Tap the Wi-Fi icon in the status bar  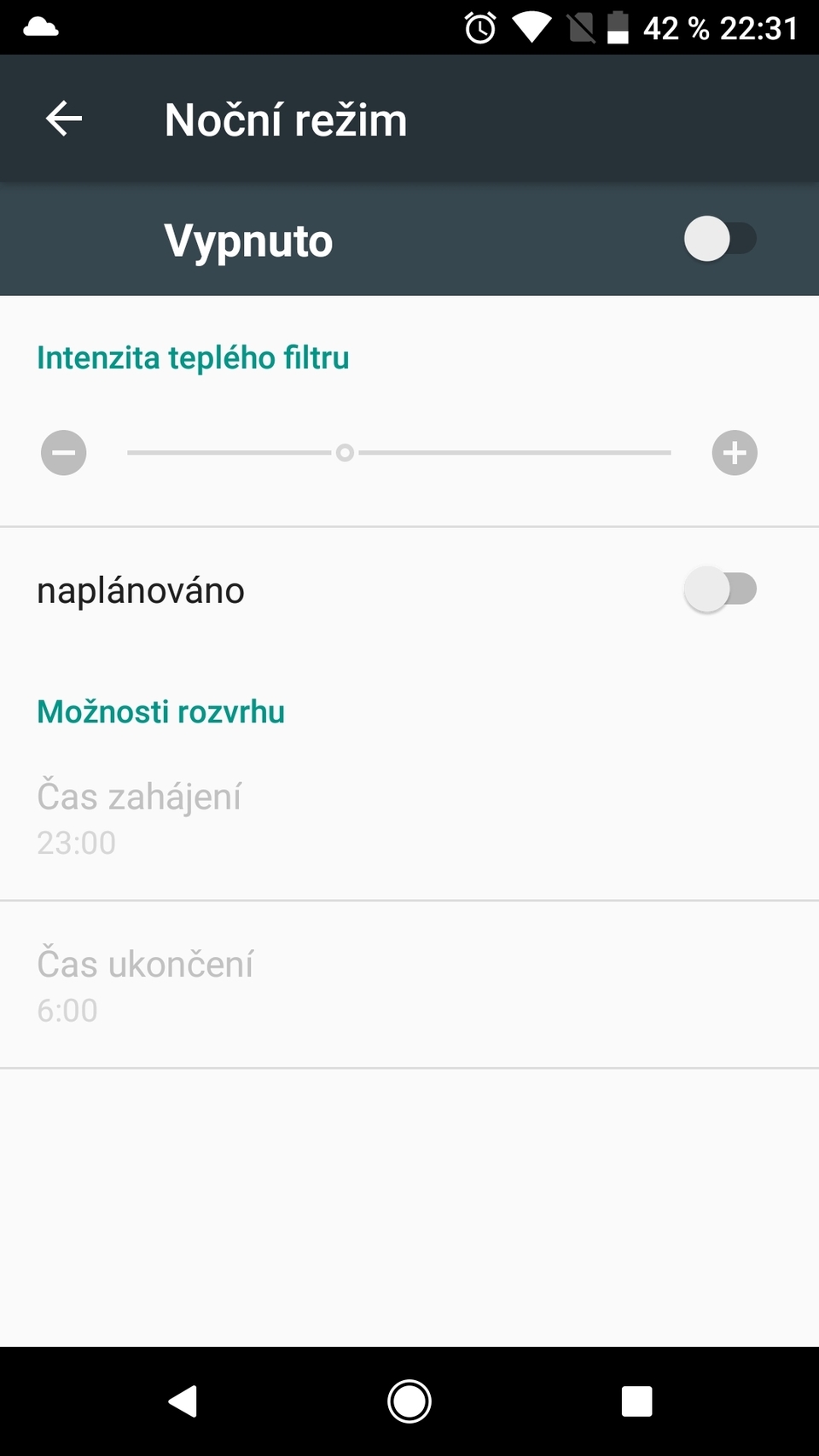(532, 26)
